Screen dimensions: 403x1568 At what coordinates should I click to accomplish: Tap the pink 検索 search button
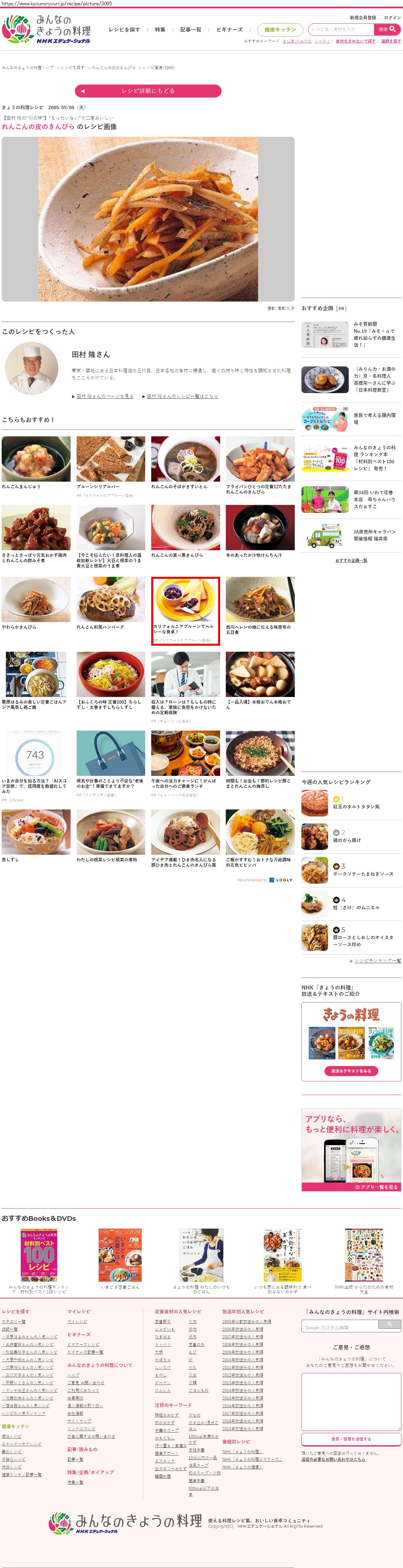pyautogui.click(x=387, y=29)
